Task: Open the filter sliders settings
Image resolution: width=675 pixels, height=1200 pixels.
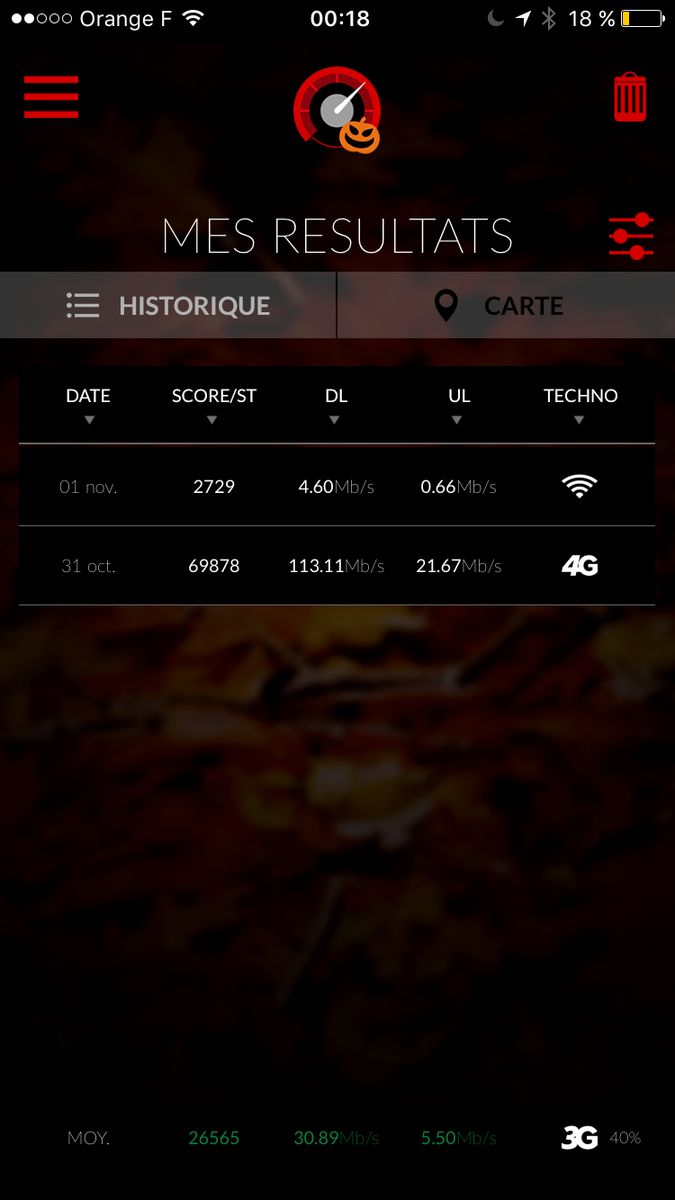Action: tap(631, 237)
